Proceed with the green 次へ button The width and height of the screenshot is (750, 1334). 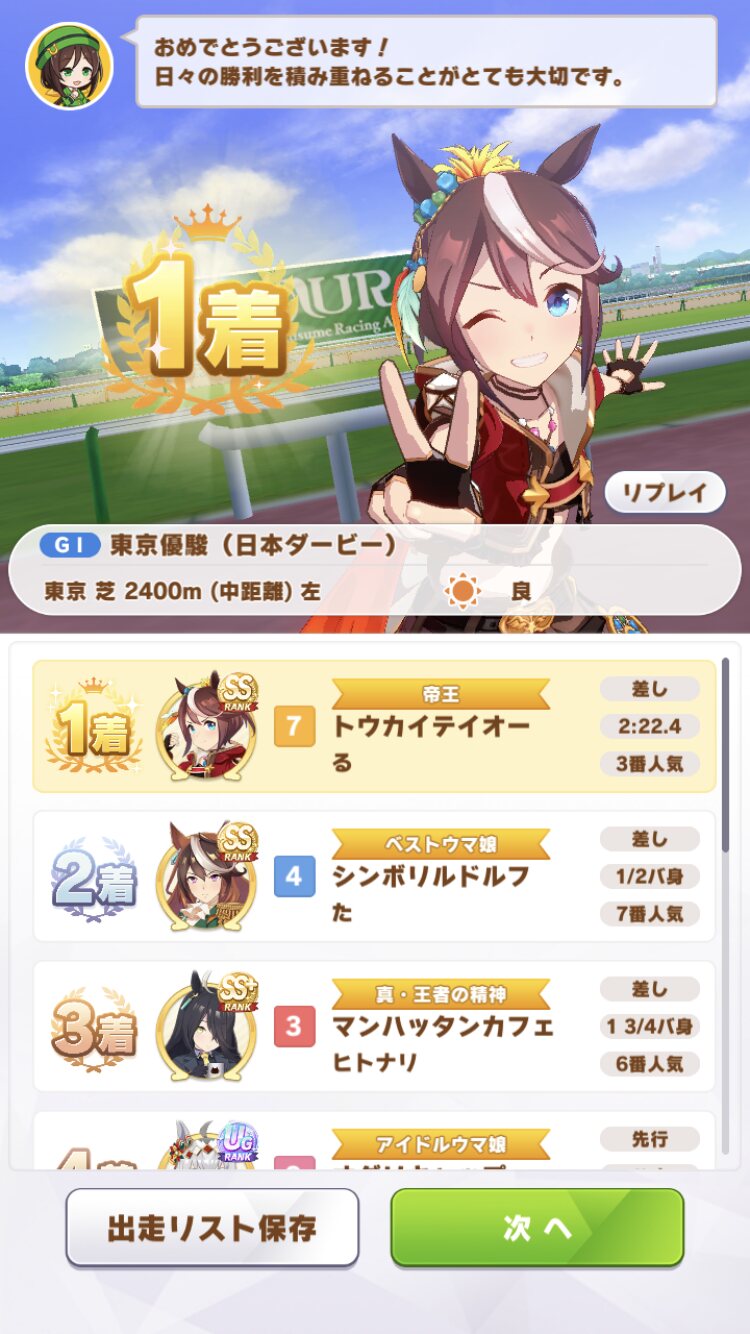click(x=537, y=1228)
